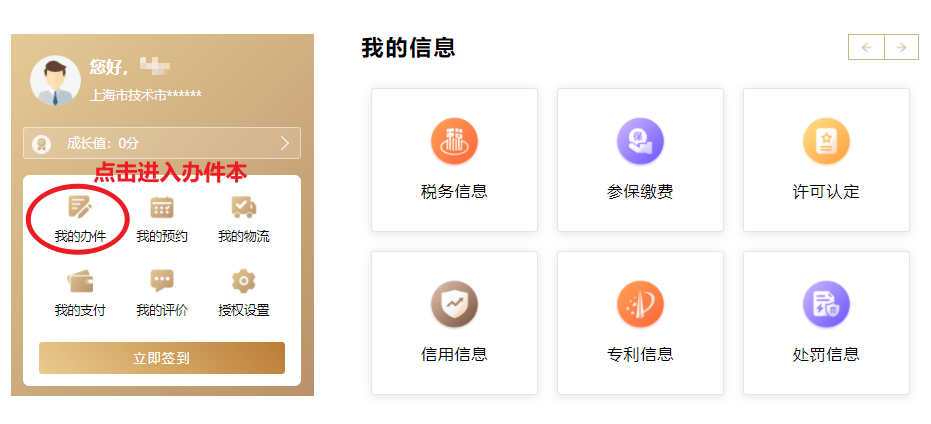Open the 税务信息 card
Image resolution: width=931 pixels, height=424 pixels.
pyautogui.click(x=454, y=159)
